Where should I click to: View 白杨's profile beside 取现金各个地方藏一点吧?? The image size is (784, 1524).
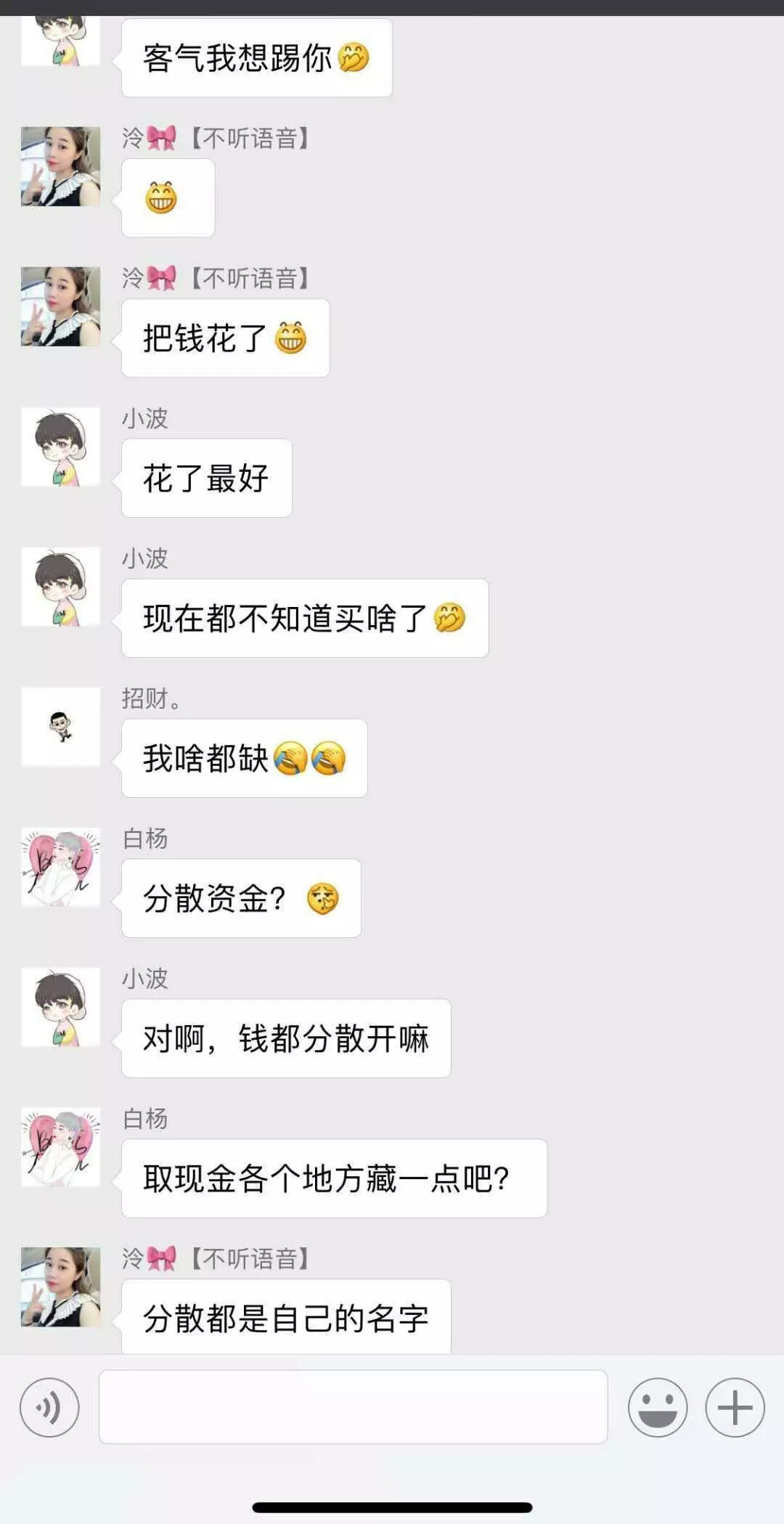pos(61,1147)
